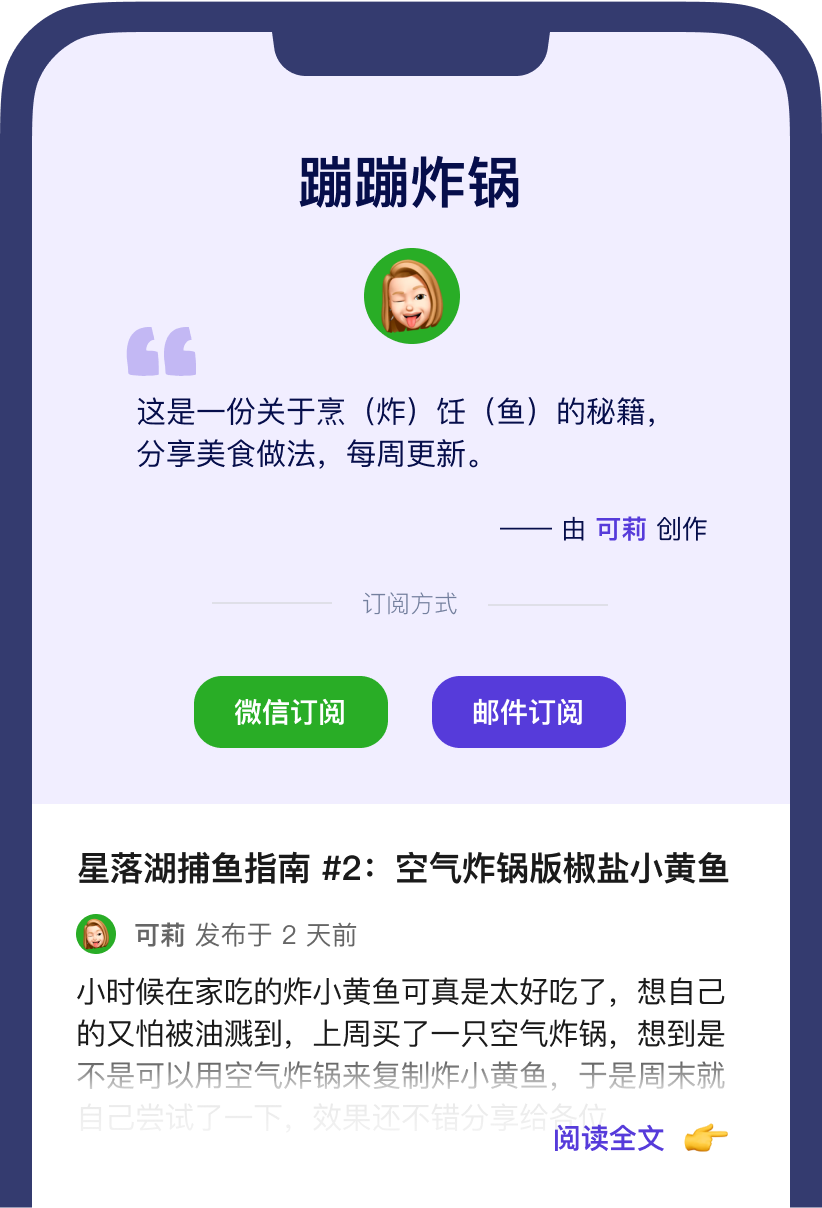The width and height of the screenshot is (822, 1208).
Task: Subscribe via the green 微信订阅 button
Action: (x=290, y=712)
